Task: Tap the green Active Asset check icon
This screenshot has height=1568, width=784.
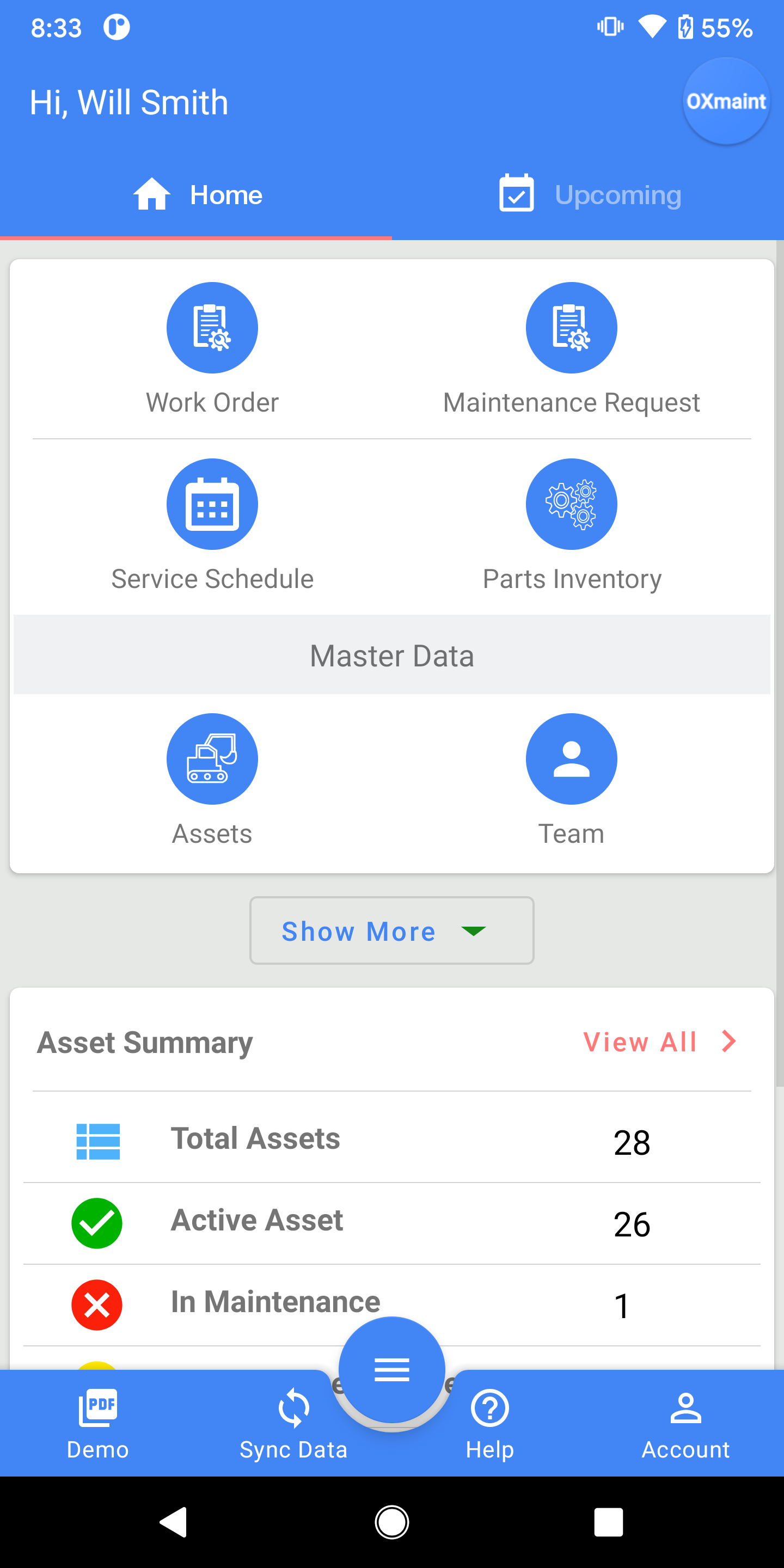Action: [97, 1223]
